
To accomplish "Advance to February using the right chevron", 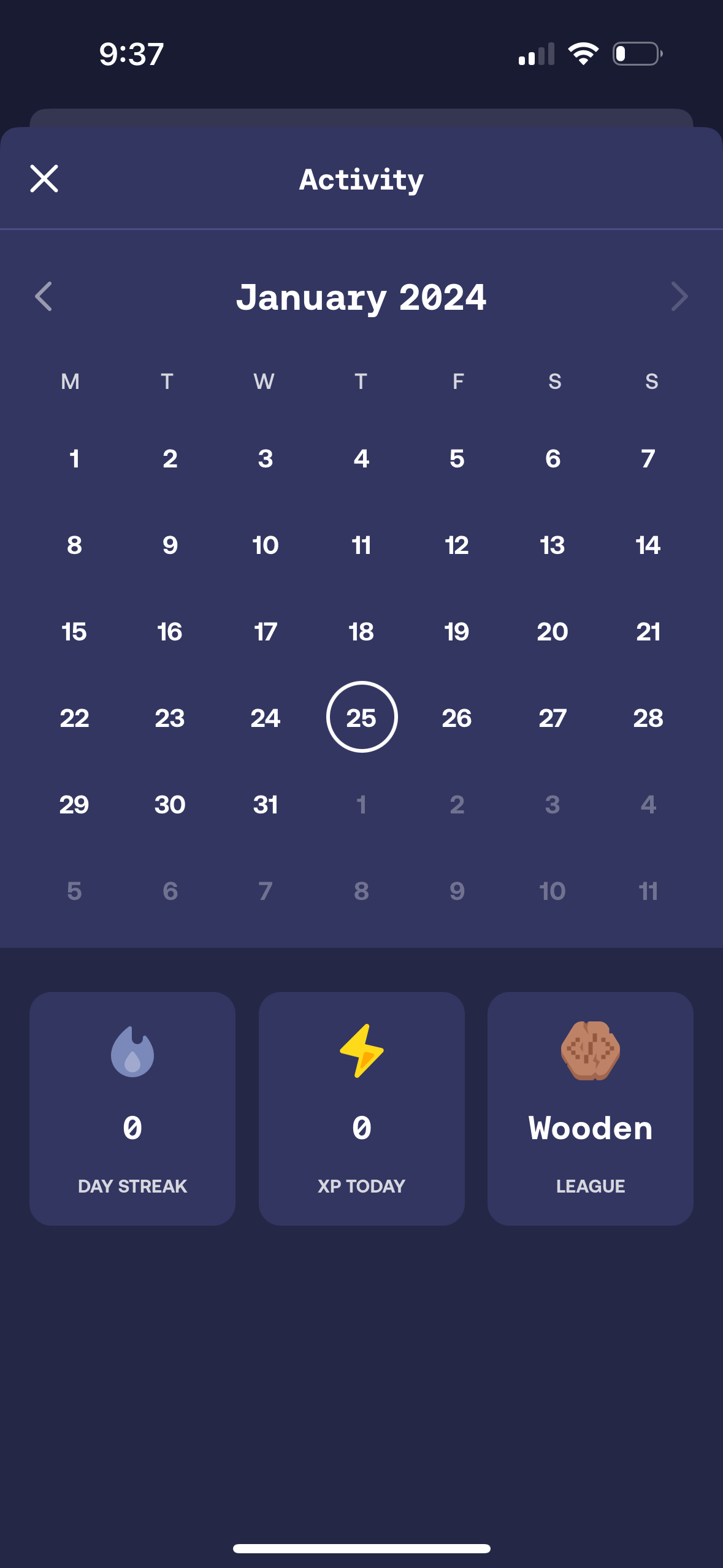I will [x=679, y=297].
